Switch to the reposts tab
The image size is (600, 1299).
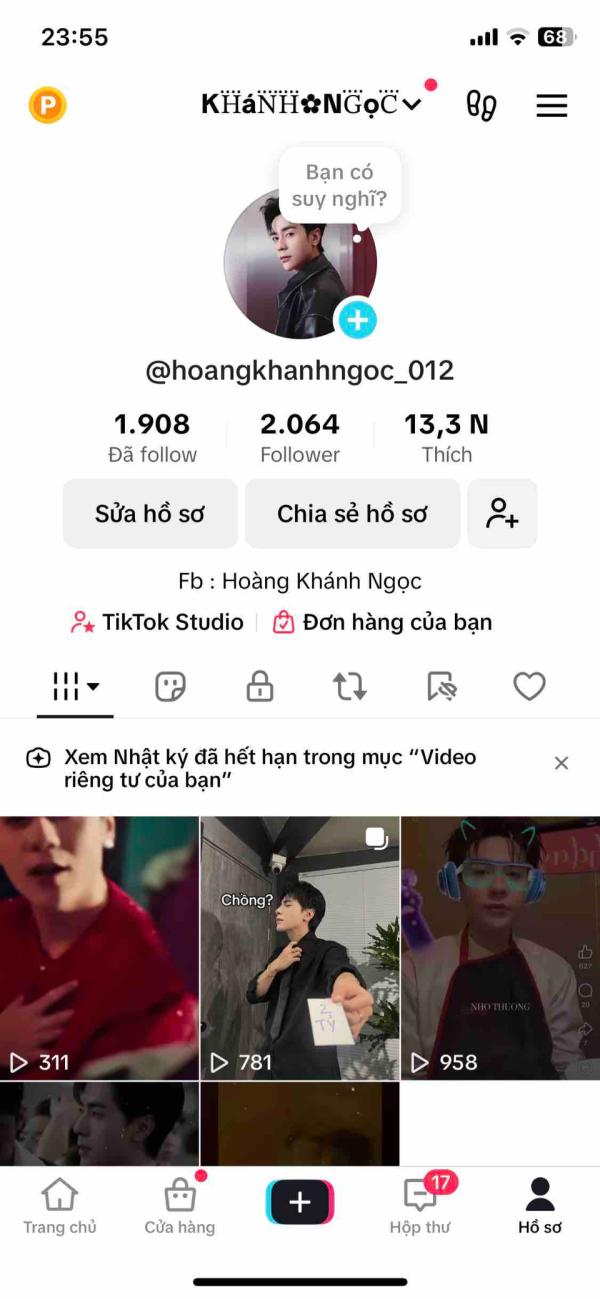pos(349,686)
